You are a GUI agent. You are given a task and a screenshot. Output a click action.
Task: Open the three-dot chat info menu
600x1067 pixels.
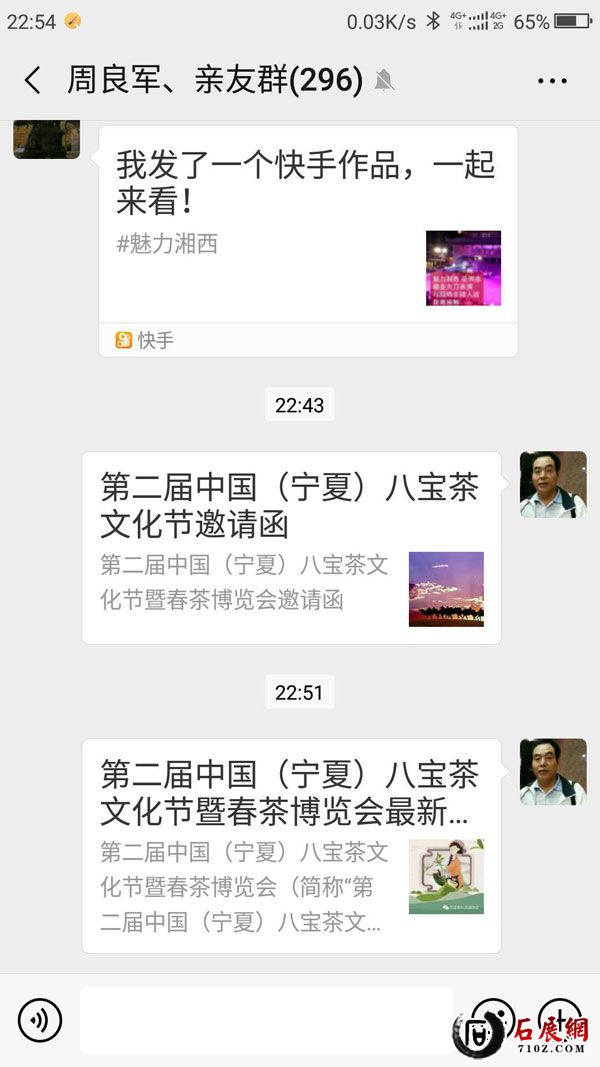click(x=552, y=81)
